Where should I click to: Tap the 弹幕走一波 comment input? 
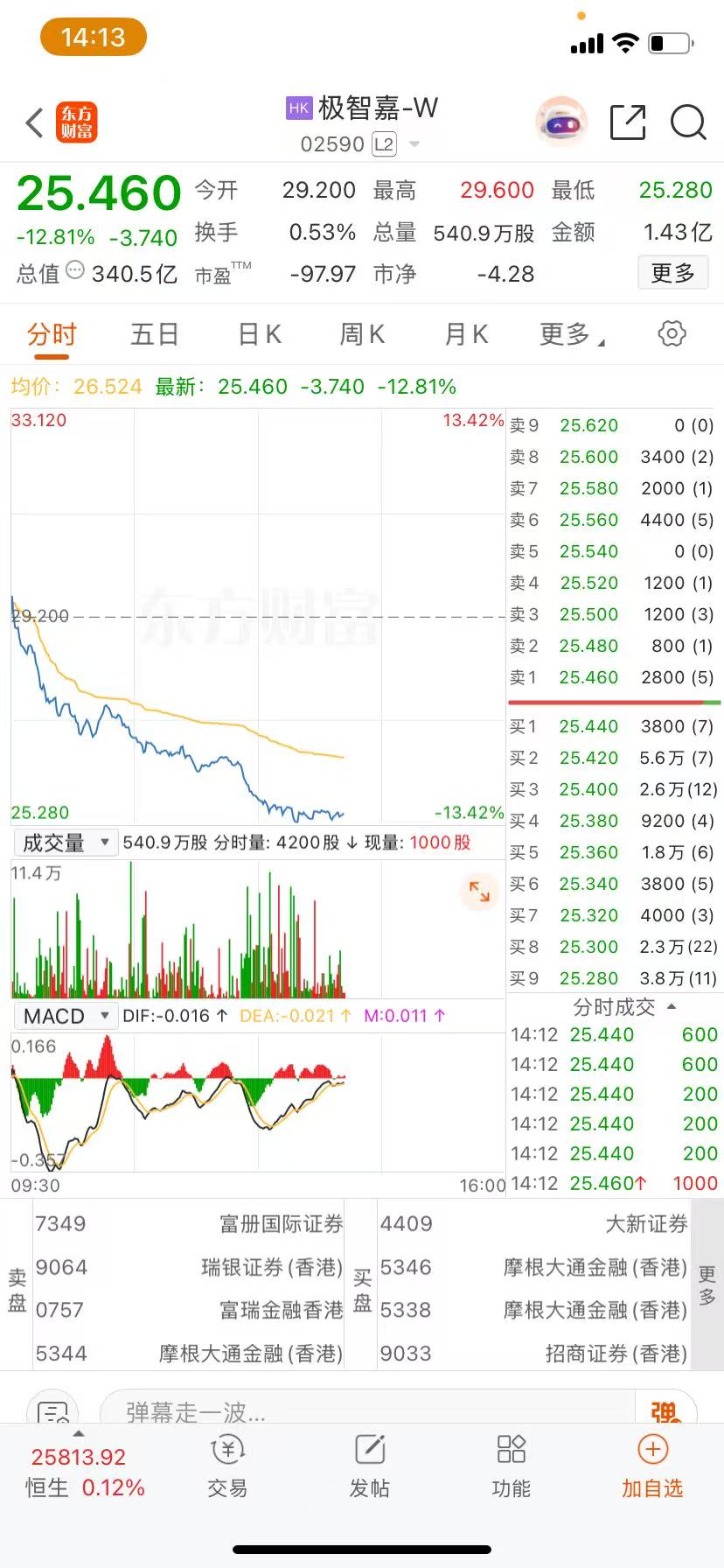367,1410
